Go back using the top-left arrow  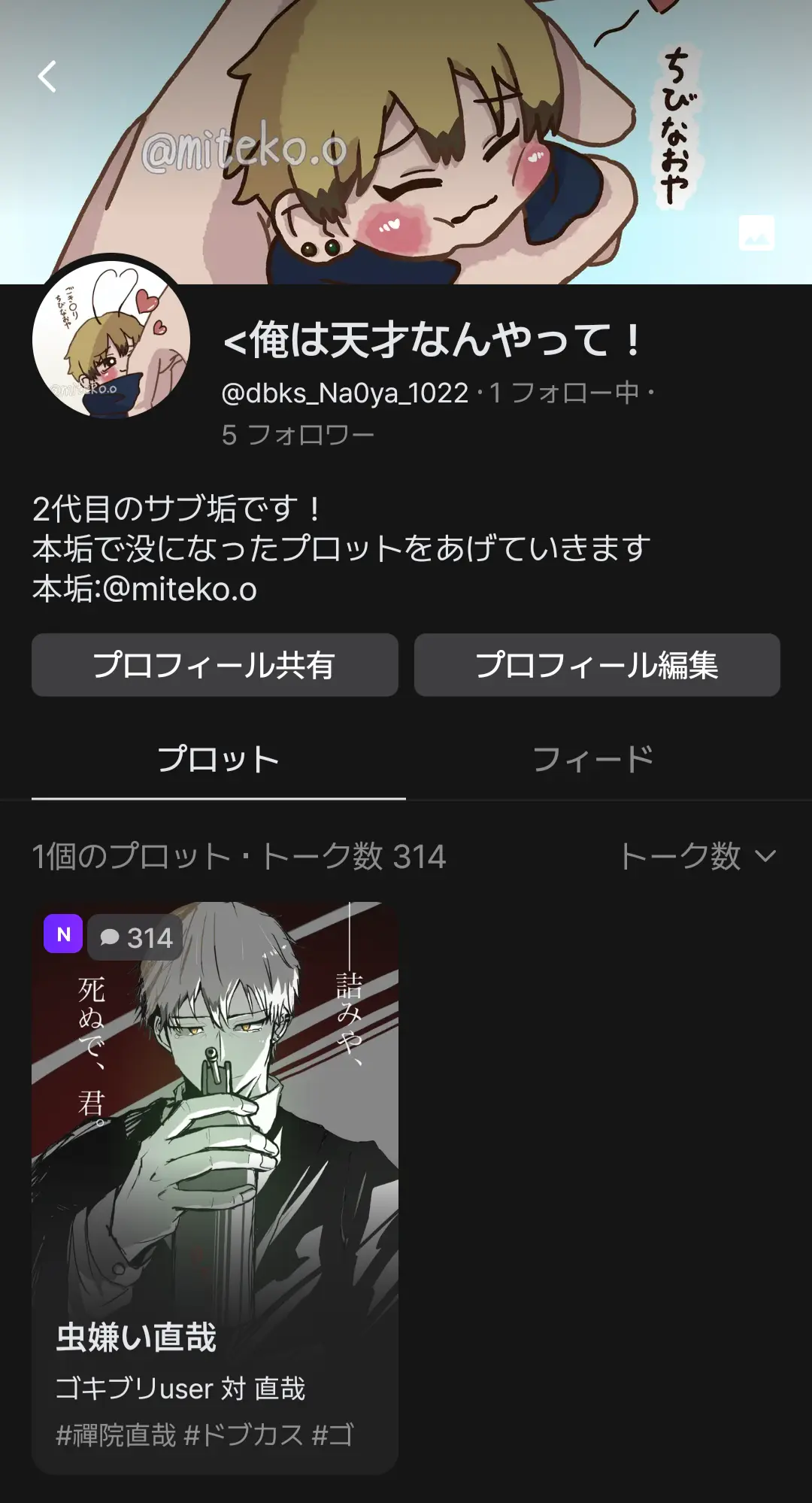(x=47, y=76)
